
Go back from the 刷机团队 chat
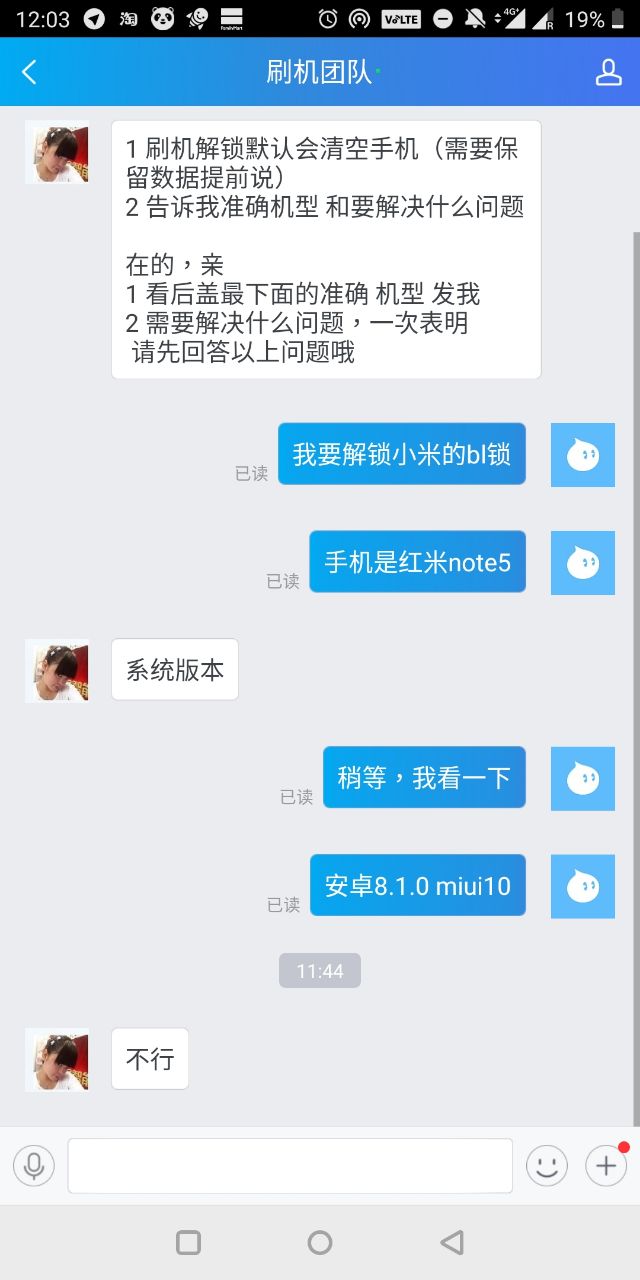click(29, 72)
